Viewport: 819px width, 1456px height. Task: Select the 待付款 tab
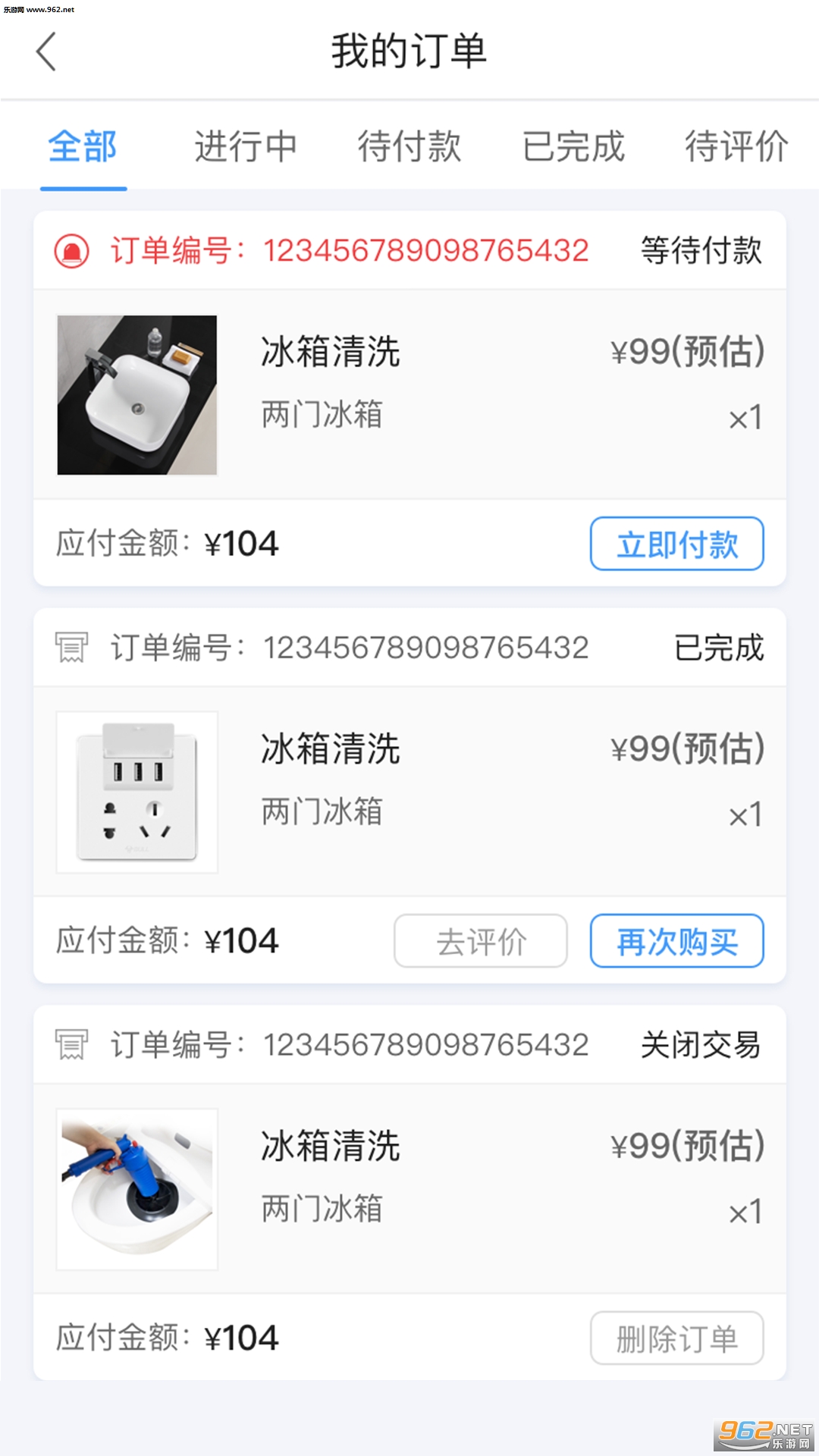click(409, 146)
